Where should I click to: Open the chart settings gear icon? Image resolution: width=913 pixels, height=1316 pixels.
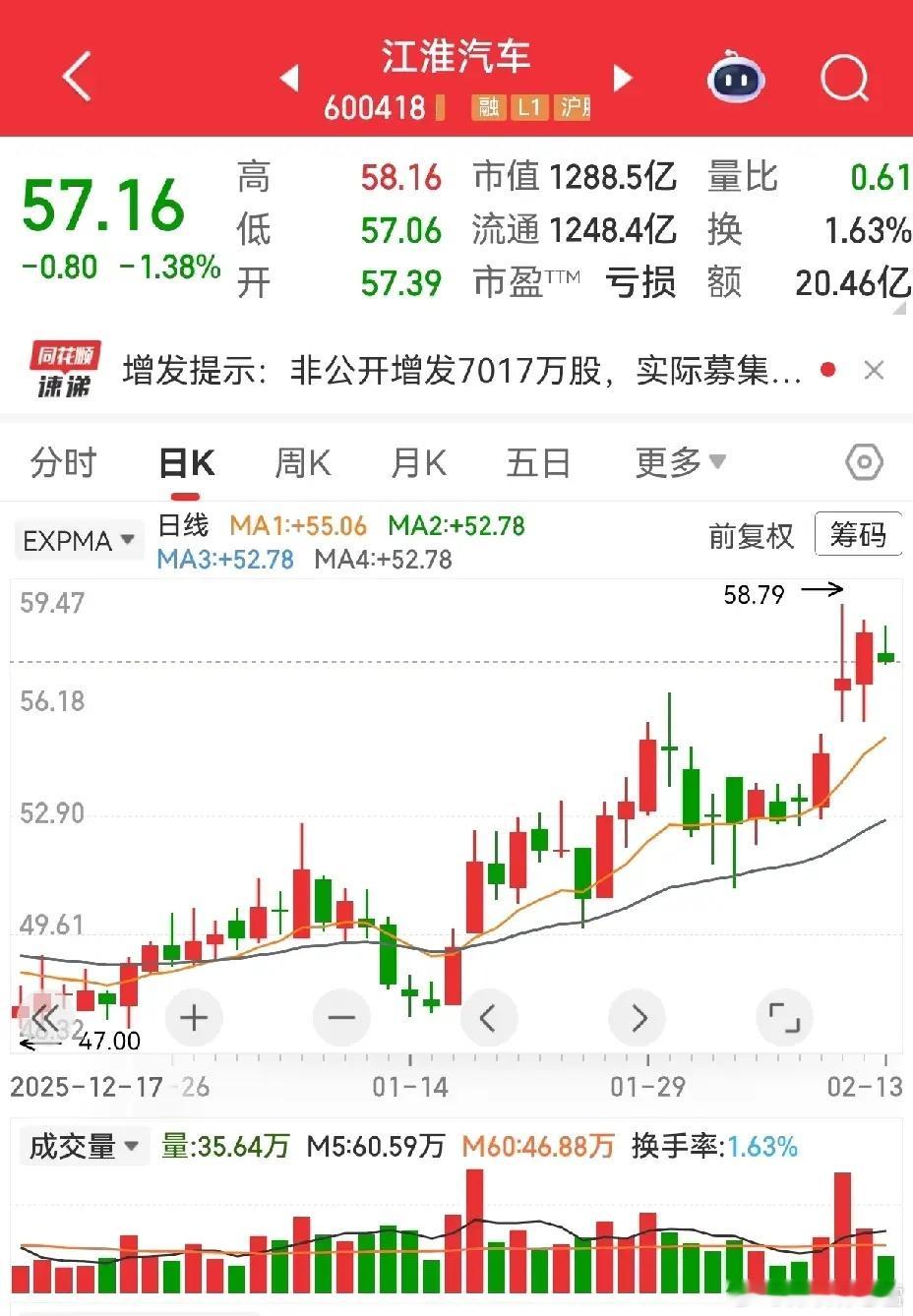863,461
